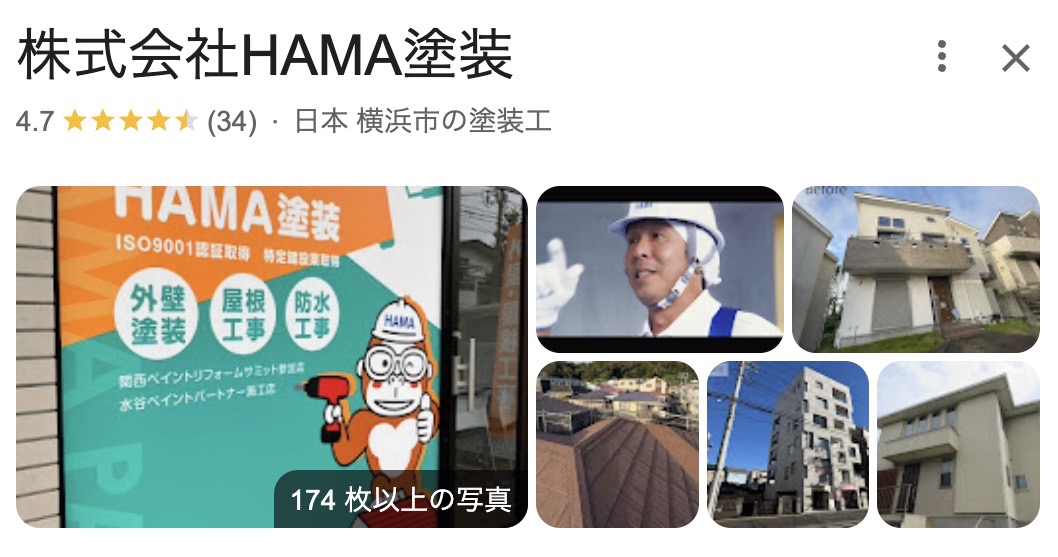Open the (34) reviews count
1058x557 pixels.
click(x=232, y=122)
